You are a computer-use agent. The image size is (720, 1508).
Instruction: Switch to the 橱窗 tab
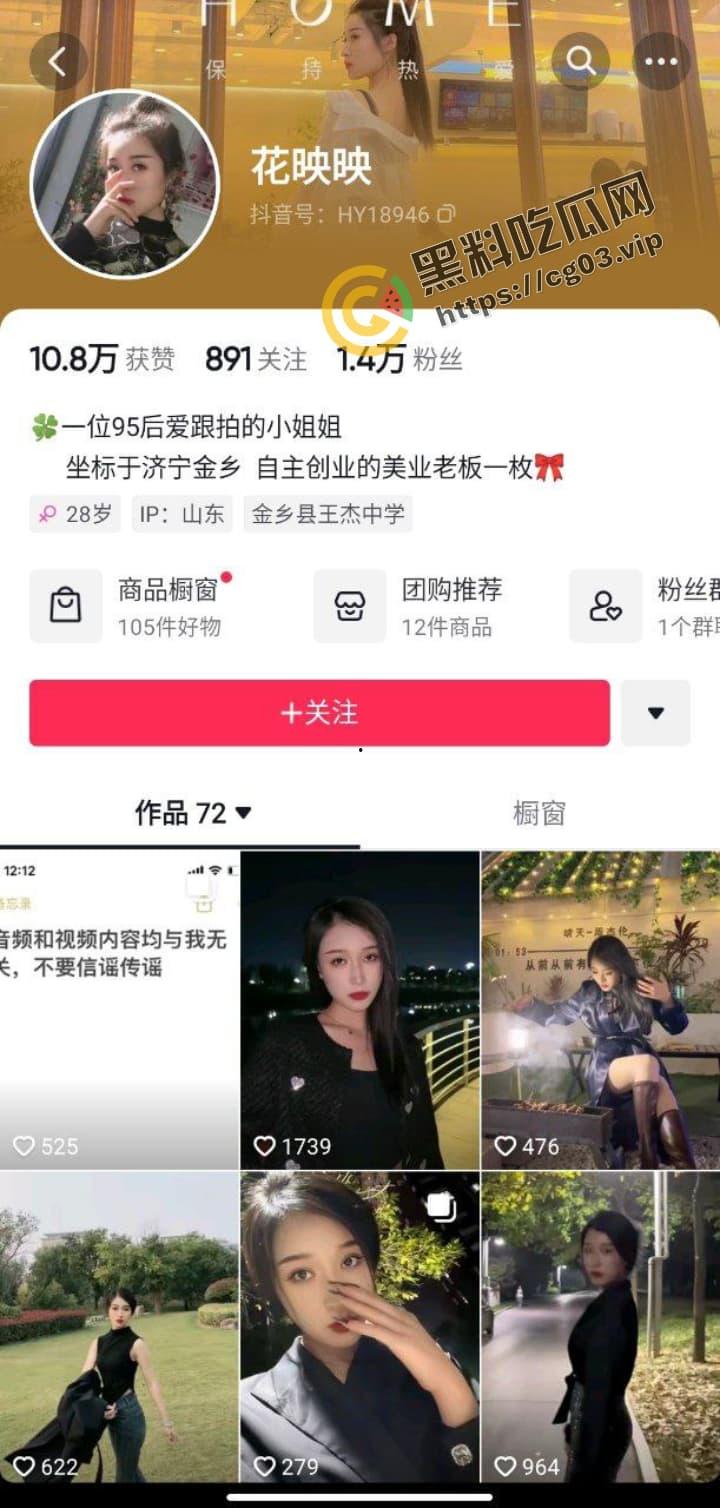[539, 813]
